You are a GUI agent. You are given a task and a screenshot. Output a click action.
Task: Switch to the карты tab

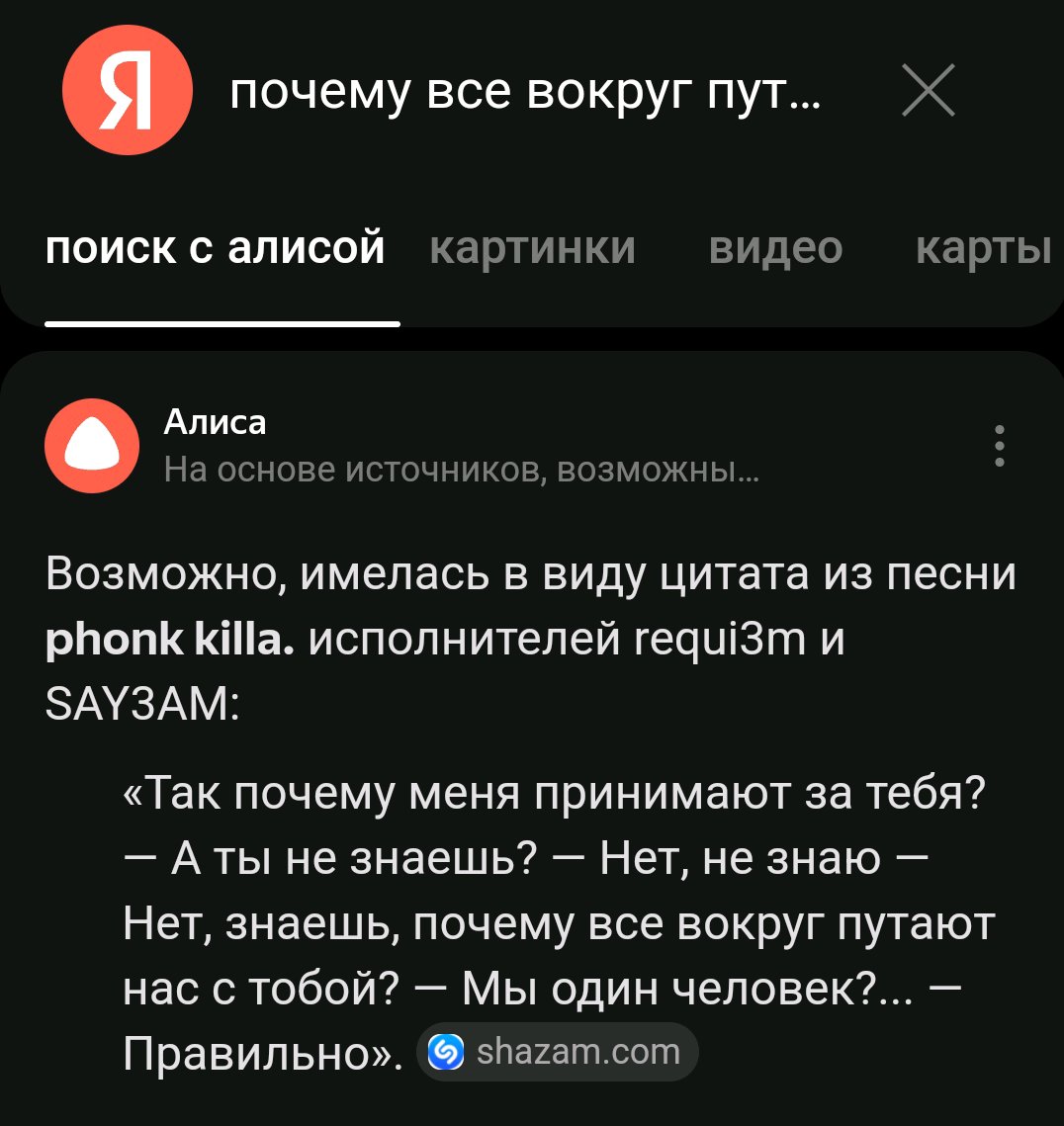pos(983,248)
